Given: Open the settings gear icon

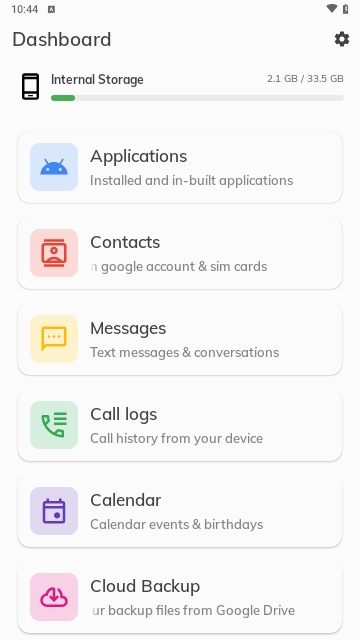Looking at the screenshot, I should [342, 39].
